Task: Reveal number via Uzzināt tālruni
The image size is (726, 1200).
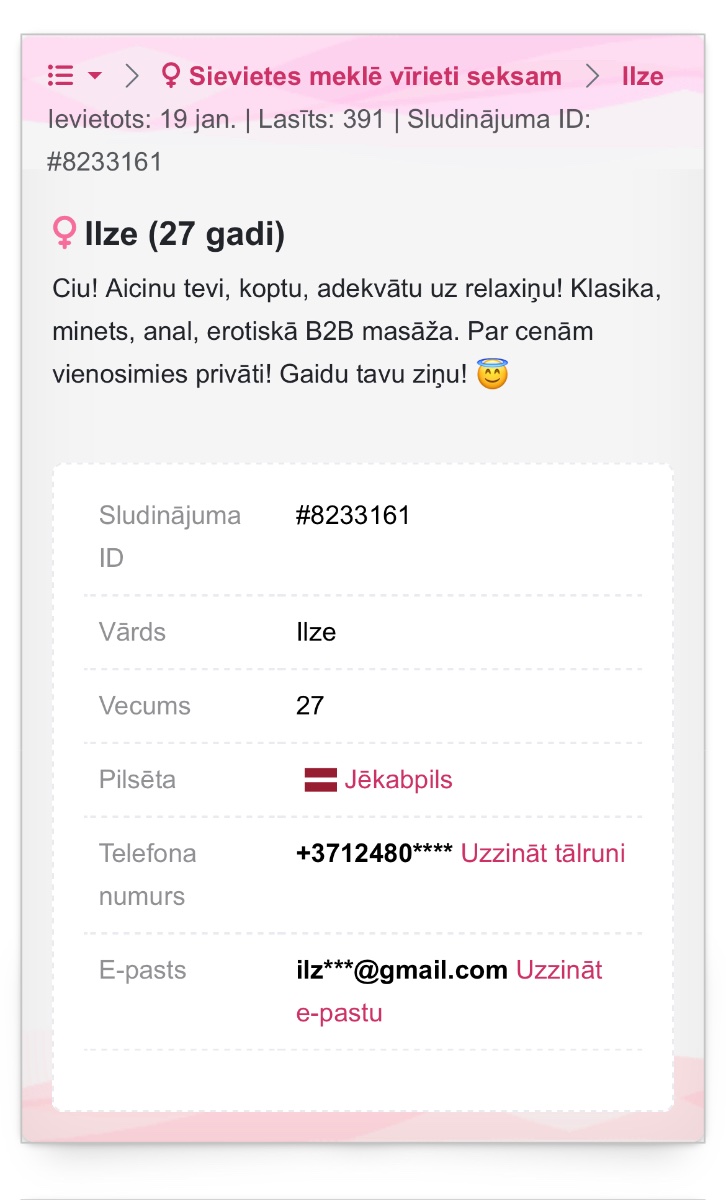Action: pos(543,854)
